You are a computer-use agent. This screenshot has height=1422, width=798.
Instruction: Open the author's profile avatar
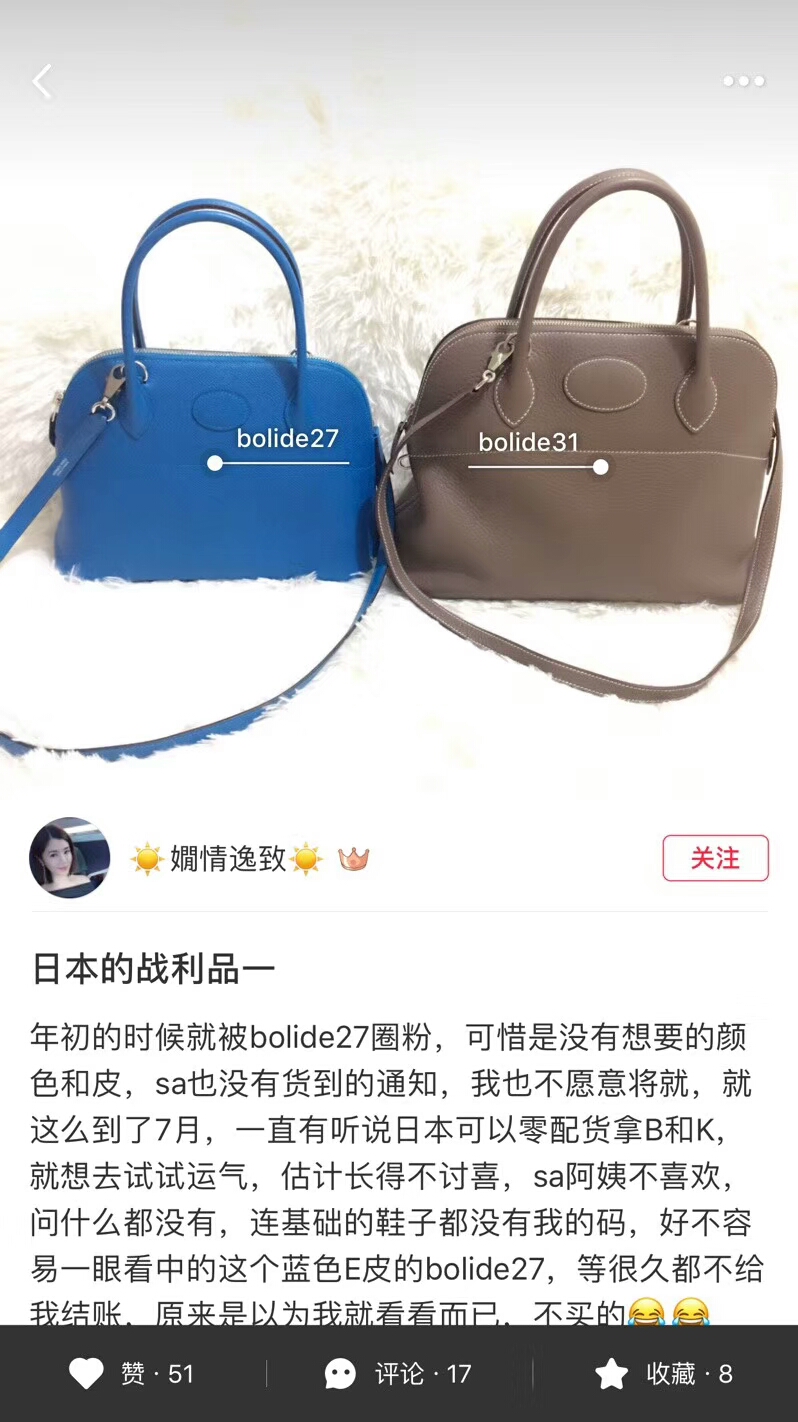pyautogui.click(x=69, y=858)
